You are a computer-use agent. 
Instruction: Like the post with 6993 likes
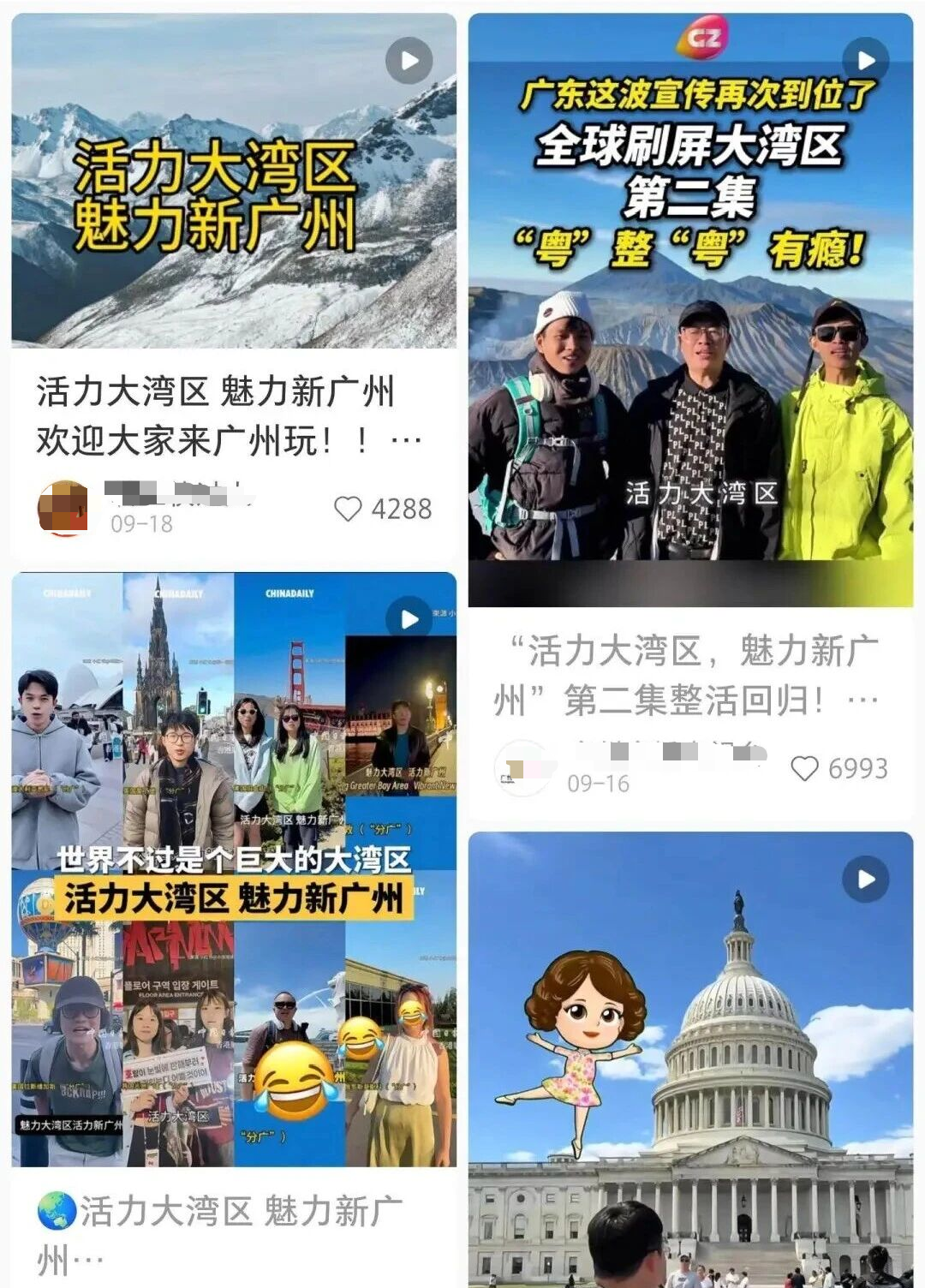coord(804,768)
